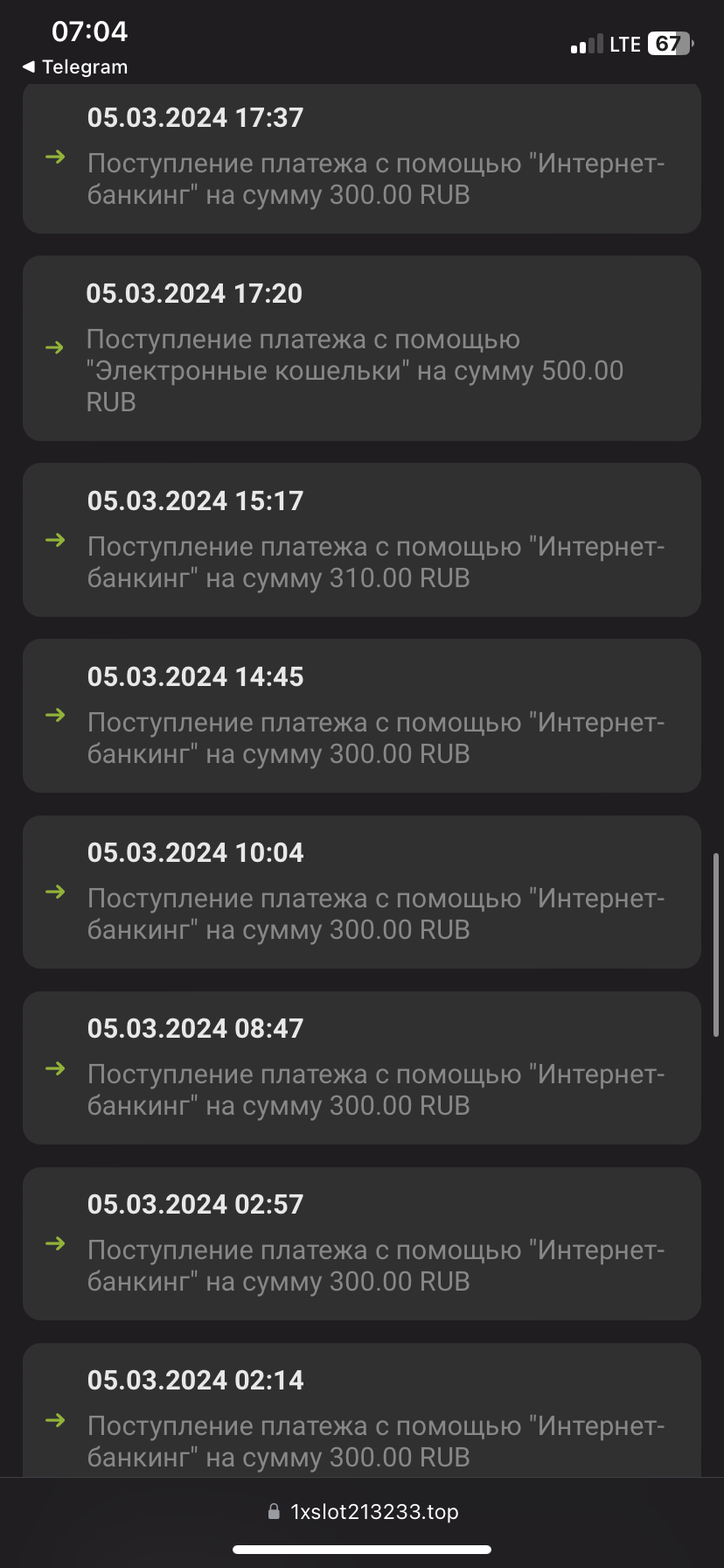The width and height of the screenshot is (724, 1568).
Task: Open the 1xslot213233.top address bar
Action: tap(362, 1511)
